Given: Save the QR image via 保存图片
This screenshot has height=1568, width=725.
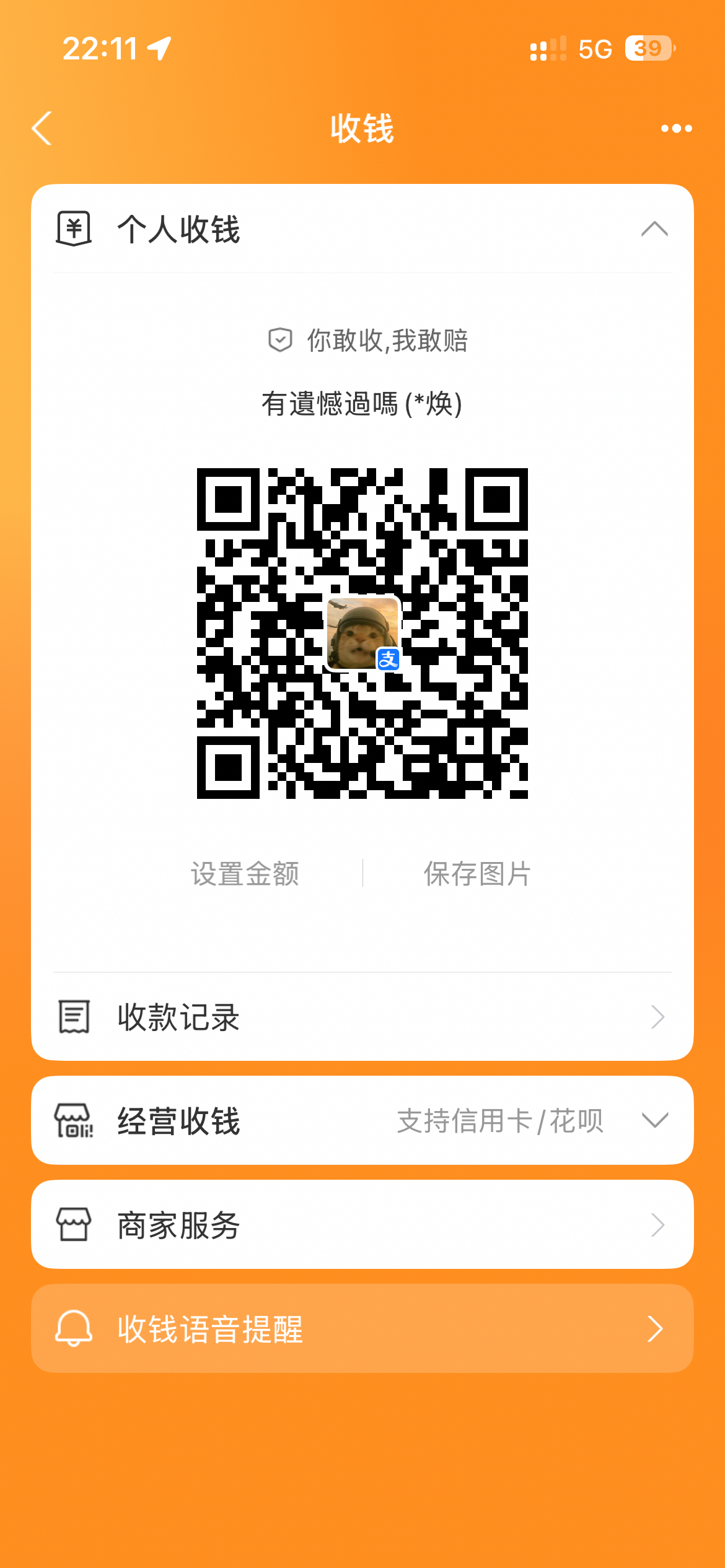Looking at the screenshot, I should (477, 874).
